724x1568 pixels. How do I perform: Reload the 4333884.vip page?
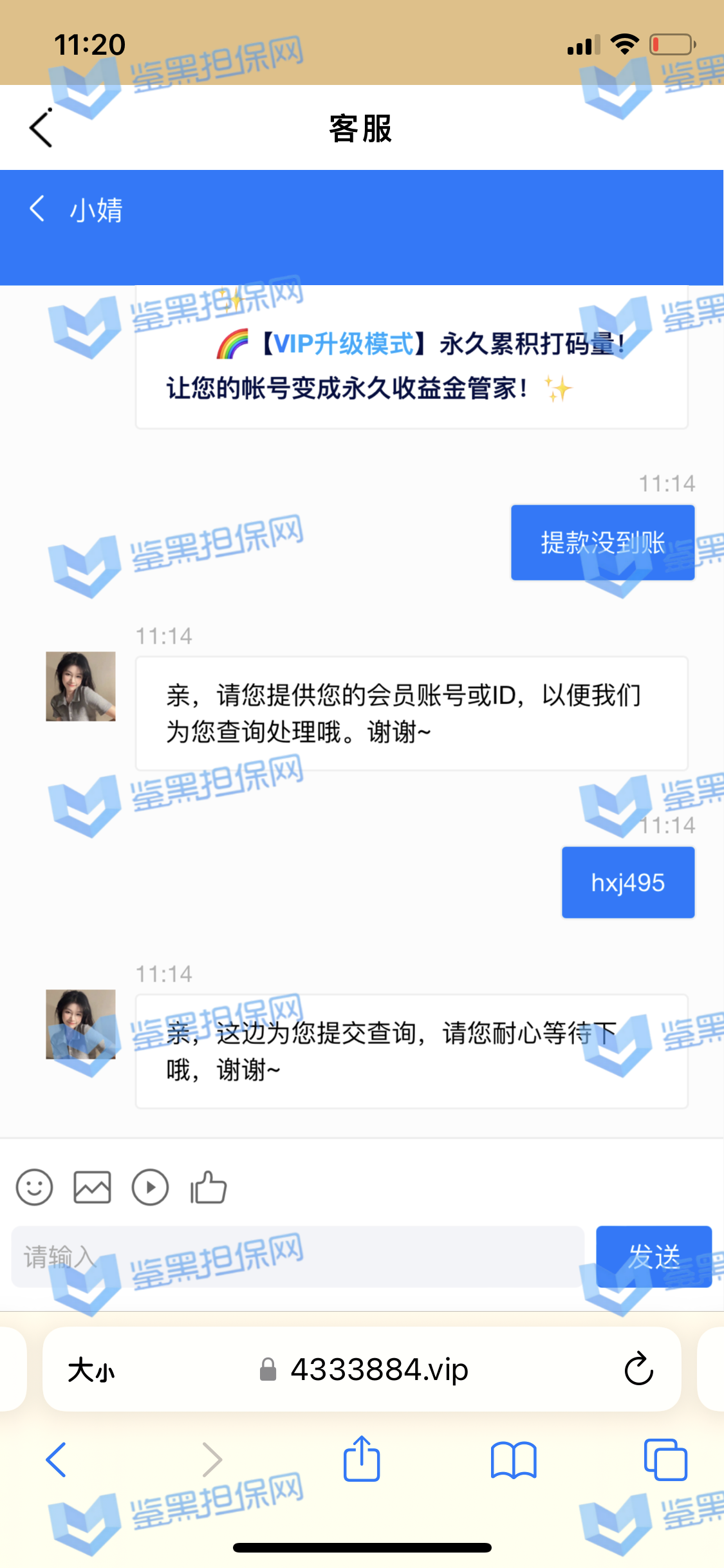pyautogui.click(x=638, y=1368)
